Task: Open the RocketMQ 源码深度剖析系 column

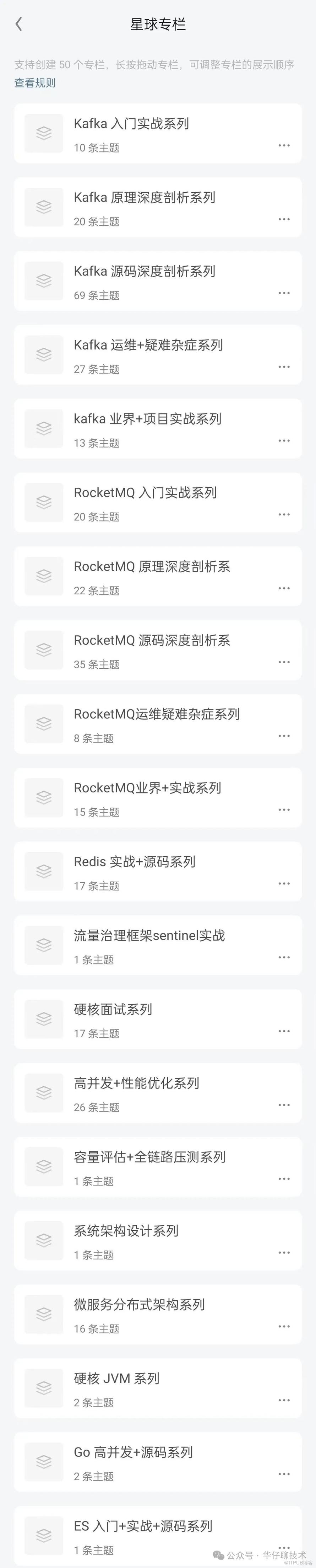Action: 152,640
